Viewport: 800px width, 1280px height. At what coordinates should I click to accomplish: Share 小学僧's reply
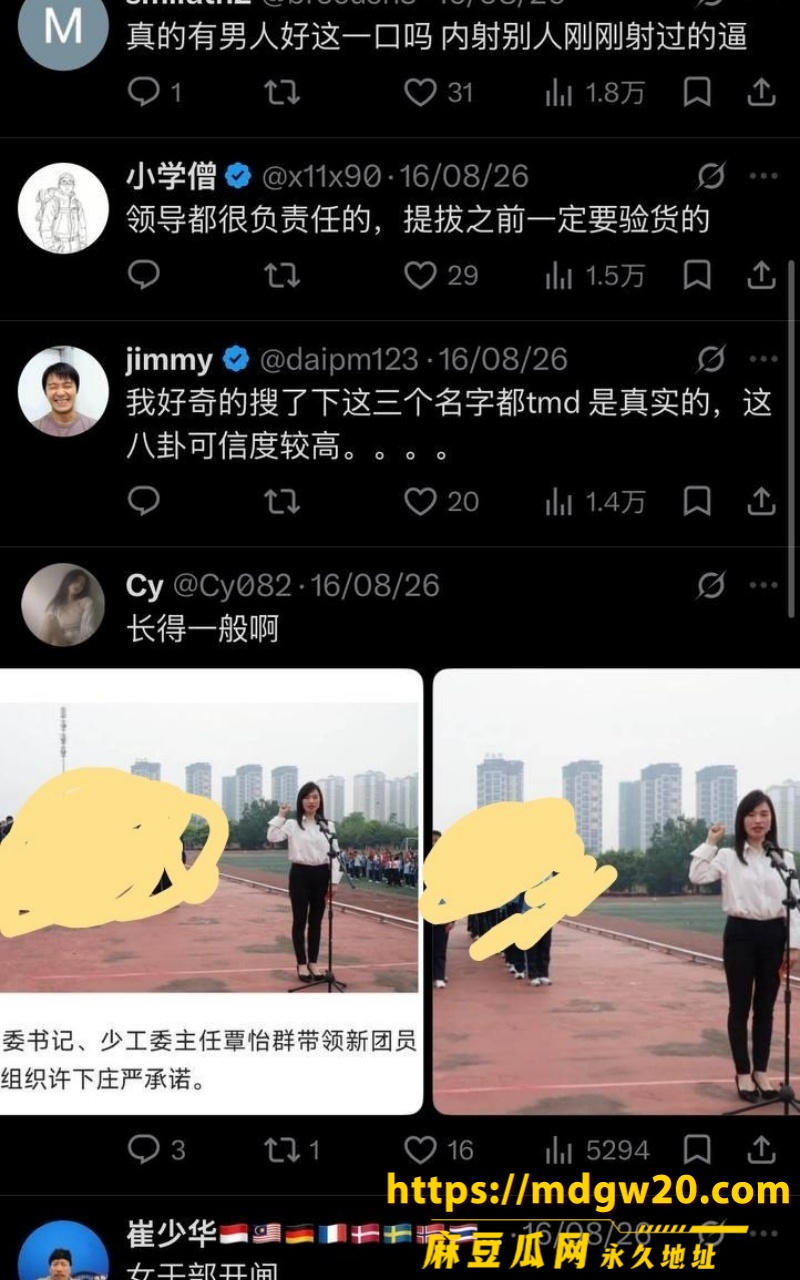(x=762, y=275)
